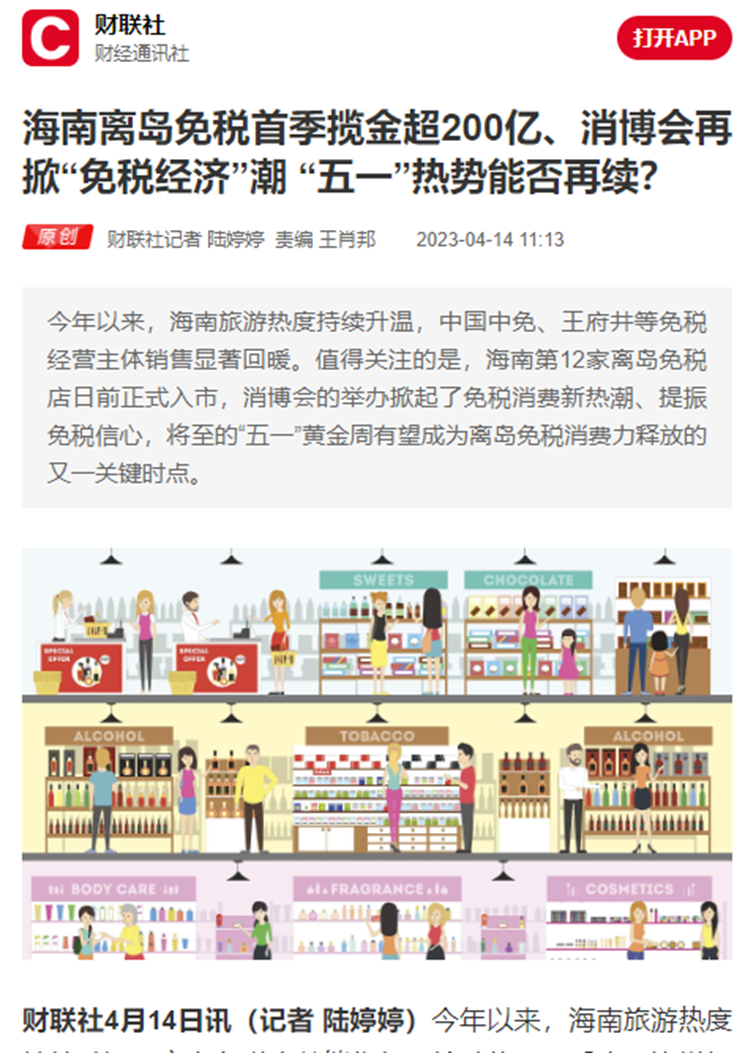756x1053 pixels.
Task: Open the duty-free shop article image
Action: [377, 753]
